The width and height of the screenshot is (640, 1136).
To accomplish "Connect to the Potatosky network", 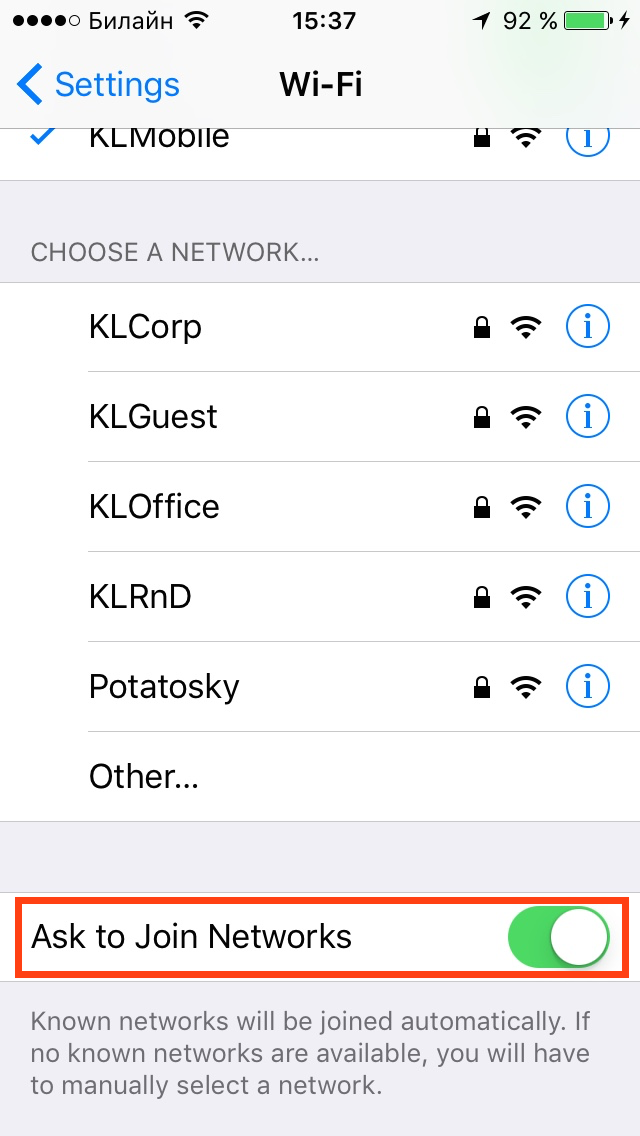I will [320, 686].
